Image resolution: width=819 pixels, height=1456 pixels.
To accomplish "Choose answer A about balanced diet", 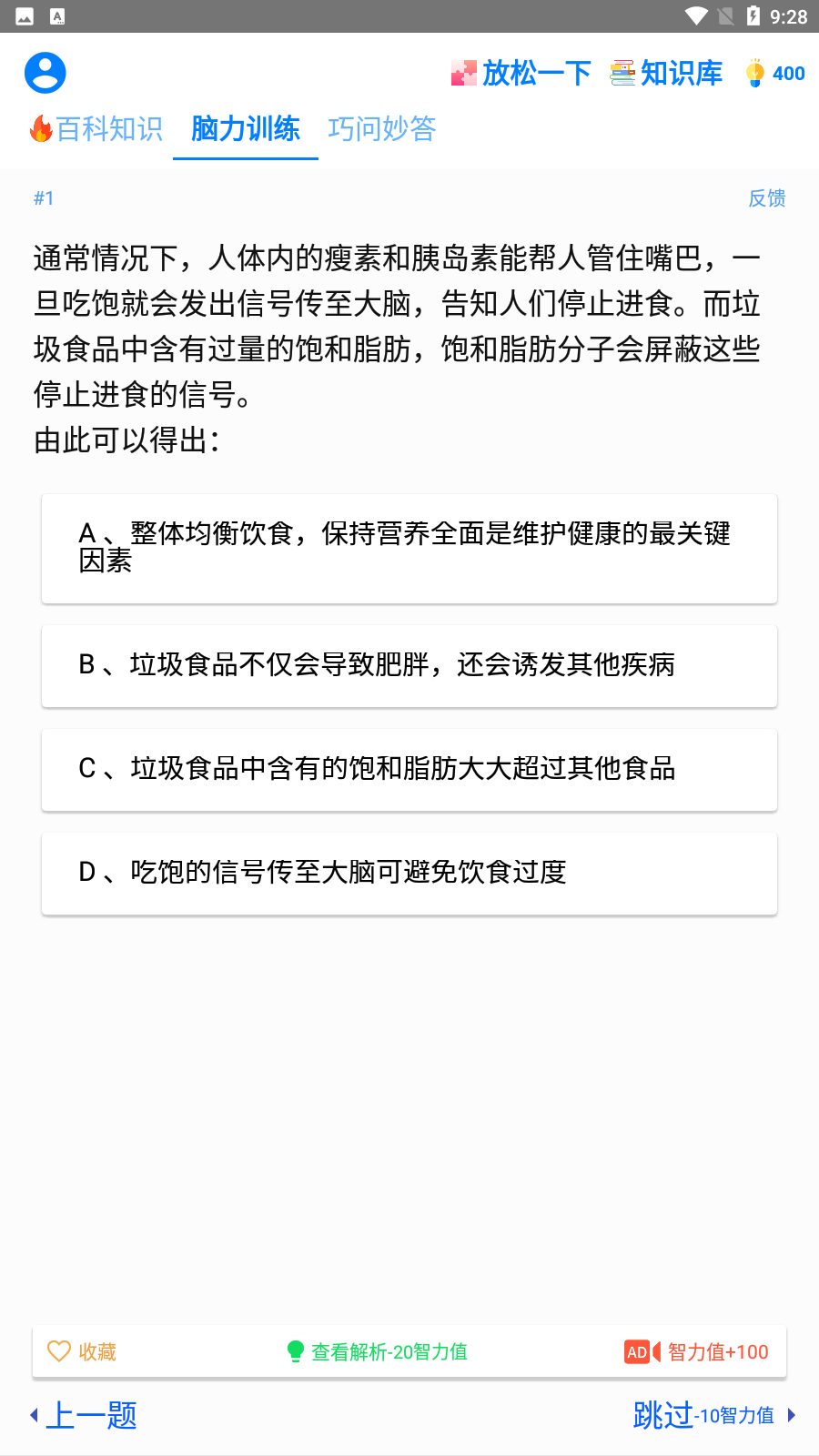I will coord(409,548).
